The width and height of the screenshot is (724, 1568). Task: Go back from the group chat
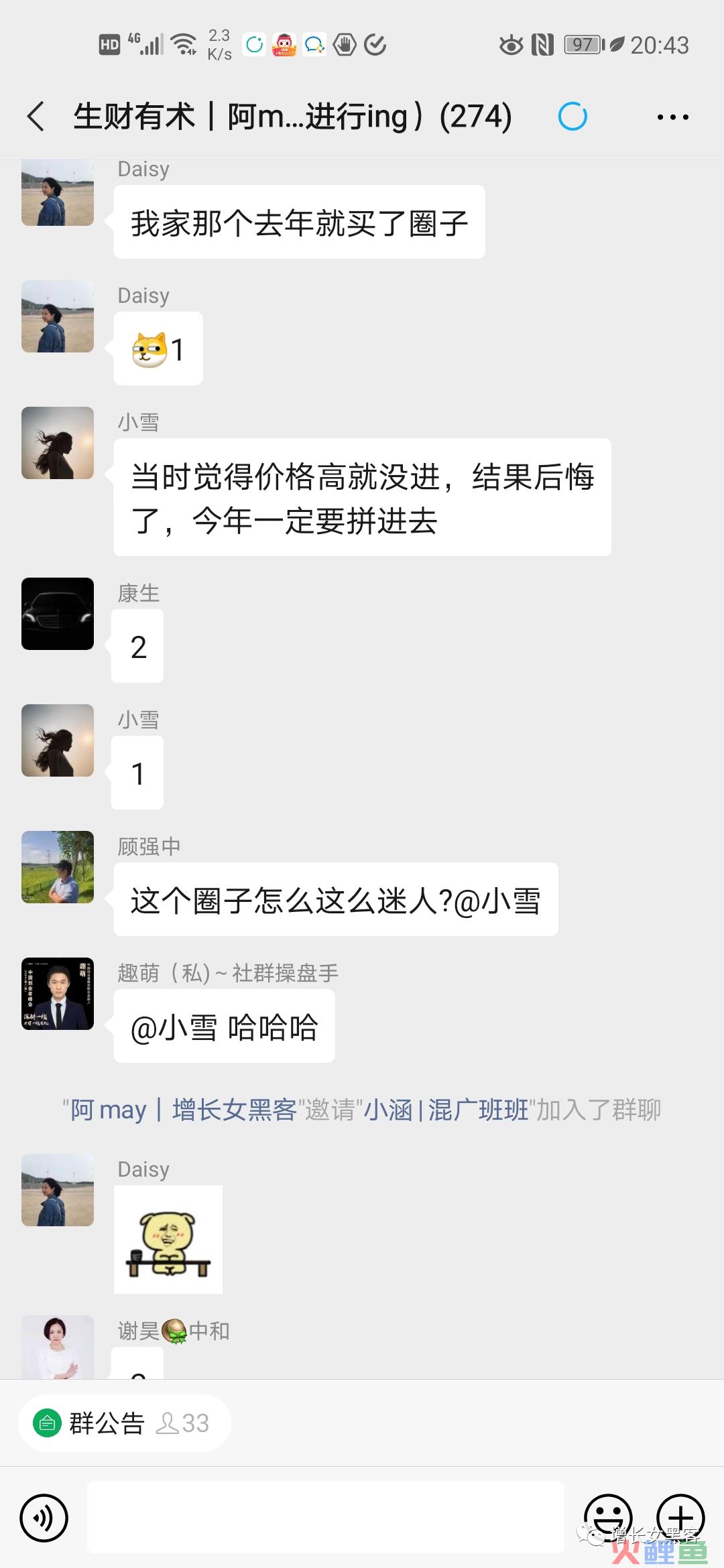click(x=36, y=117)
